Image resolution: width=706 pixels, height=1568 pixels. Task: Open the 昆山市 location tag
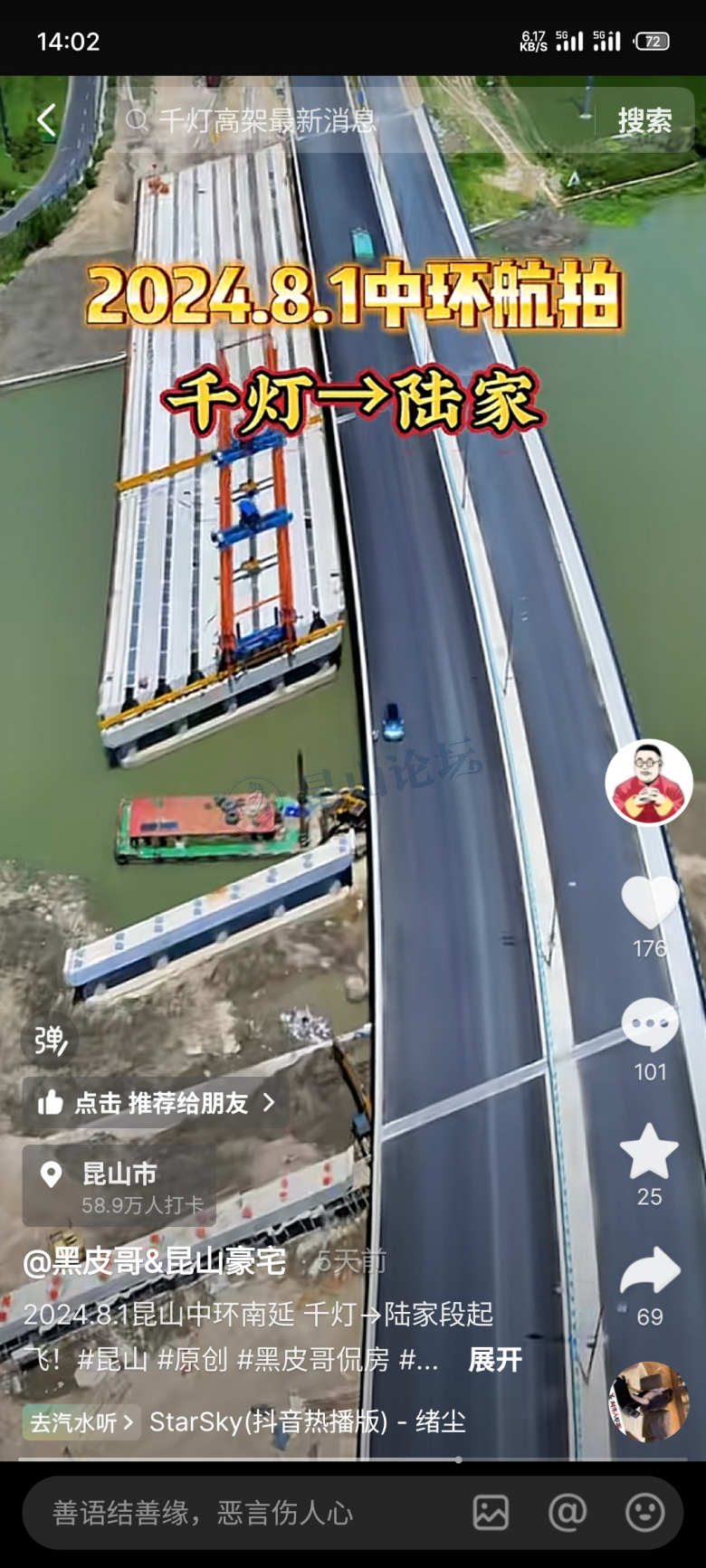119,1186
